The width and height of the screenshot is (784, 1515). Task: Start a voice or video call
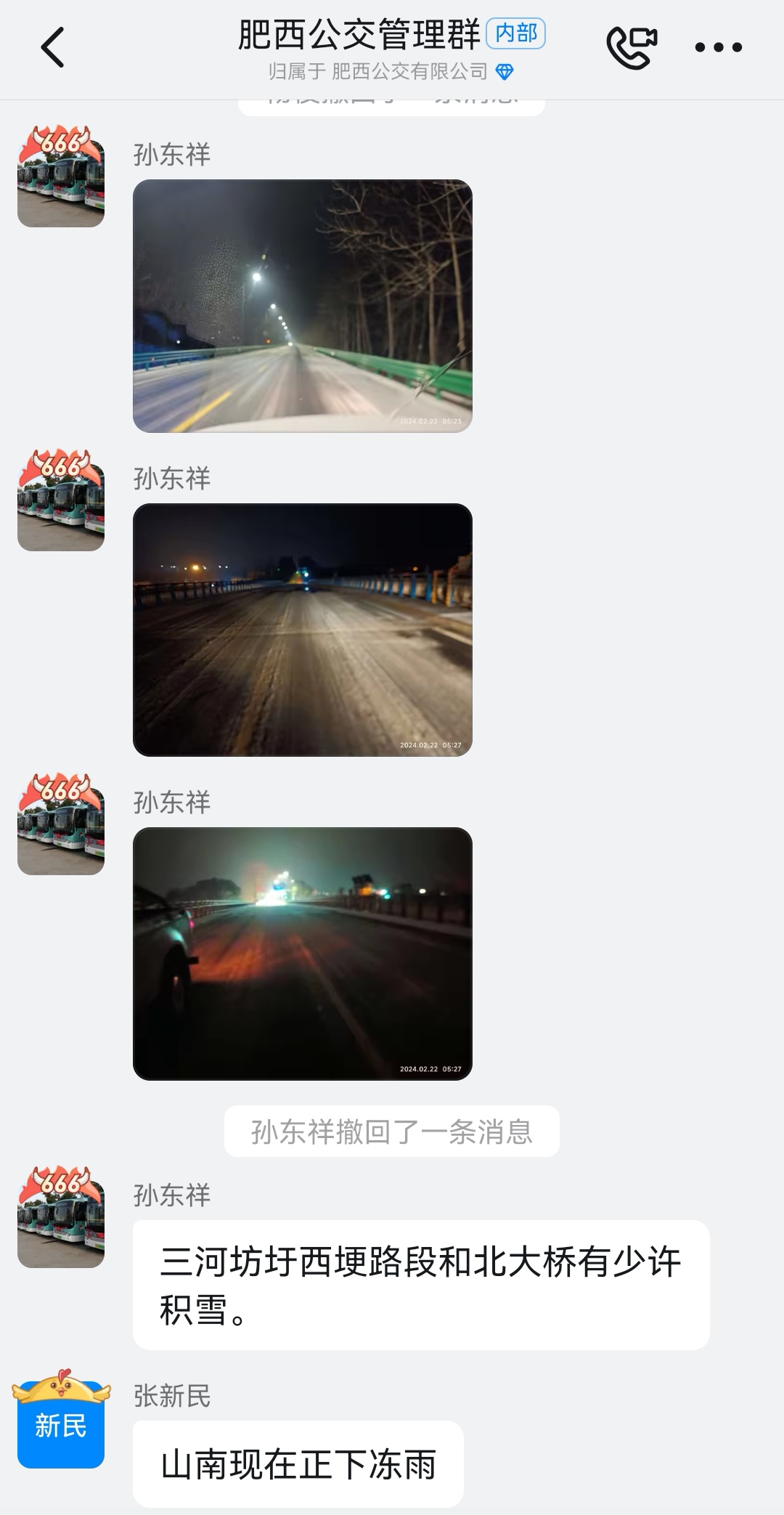632,47
